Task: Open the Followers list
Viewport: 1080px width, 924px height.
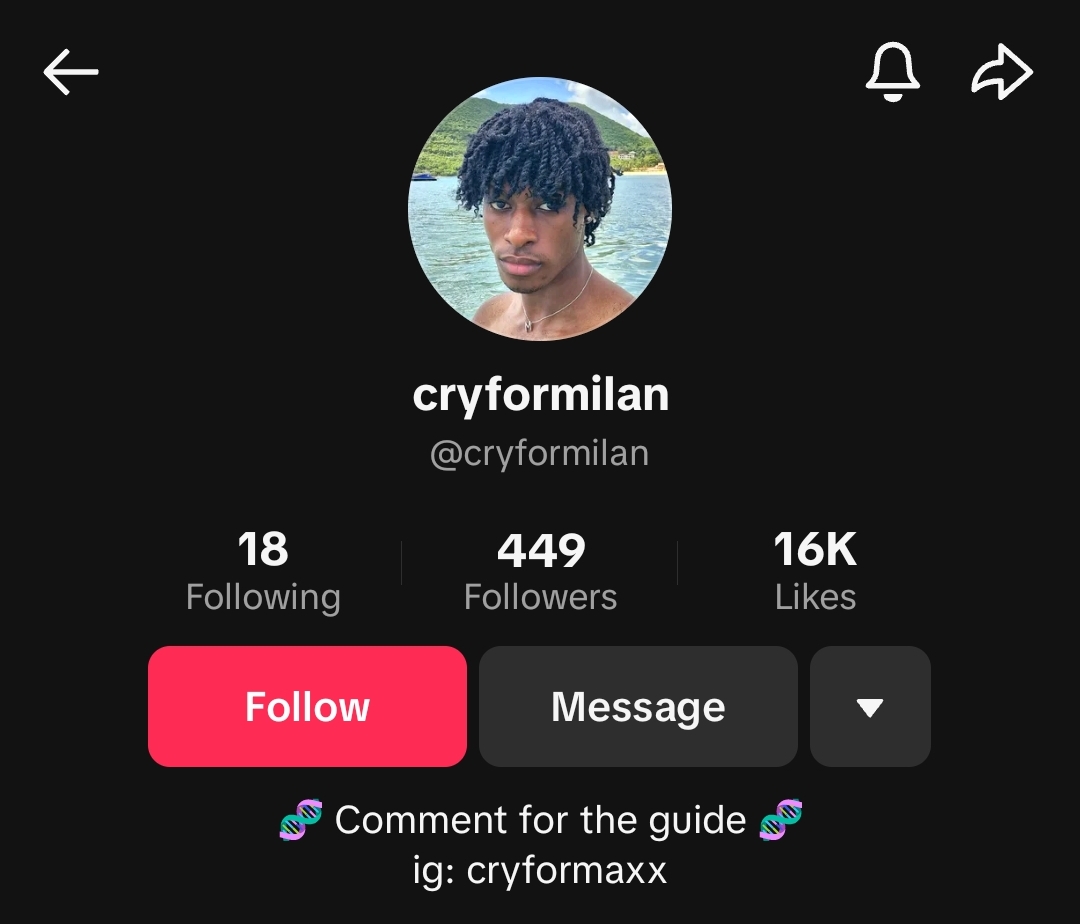Action: pyautogui.click(x=540, y=571)
